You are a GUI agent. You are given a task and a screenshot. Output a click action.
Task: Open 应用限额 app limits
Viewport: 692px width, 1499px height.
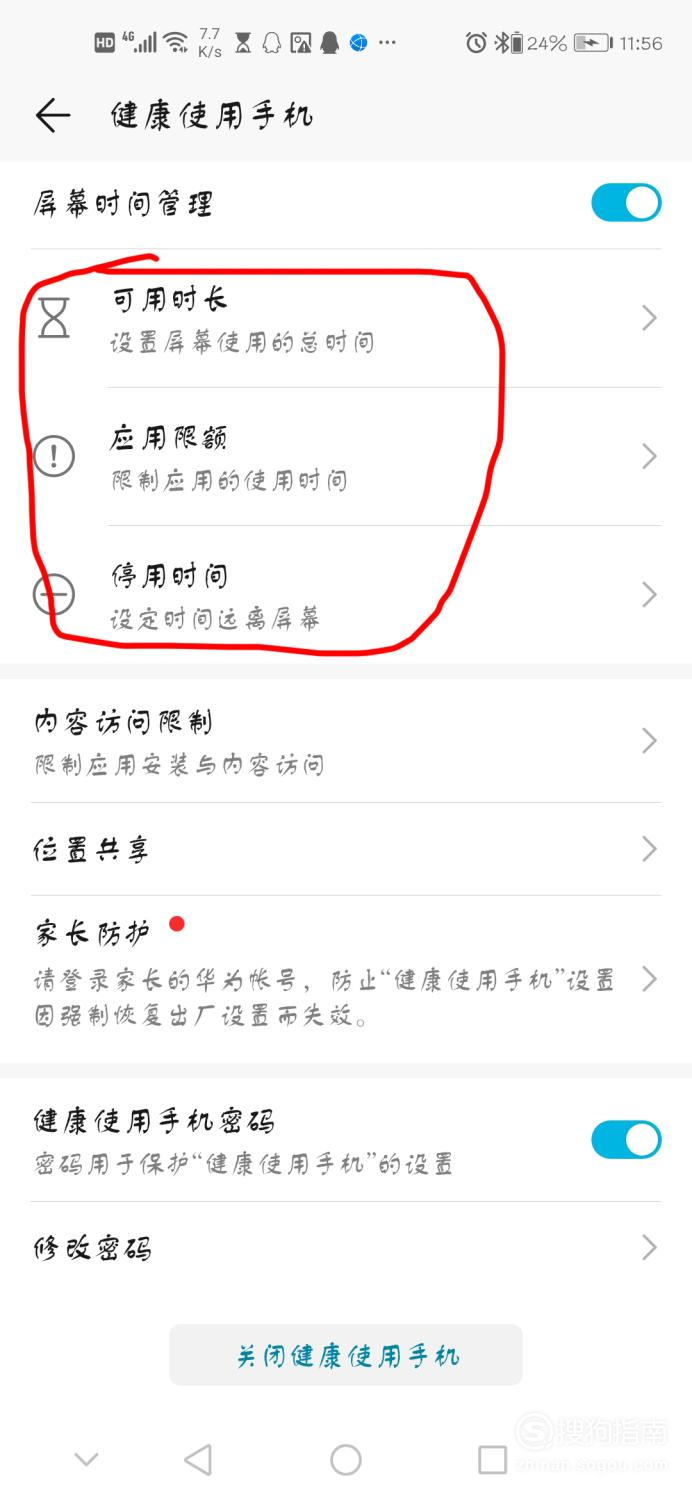click(346, 457)
